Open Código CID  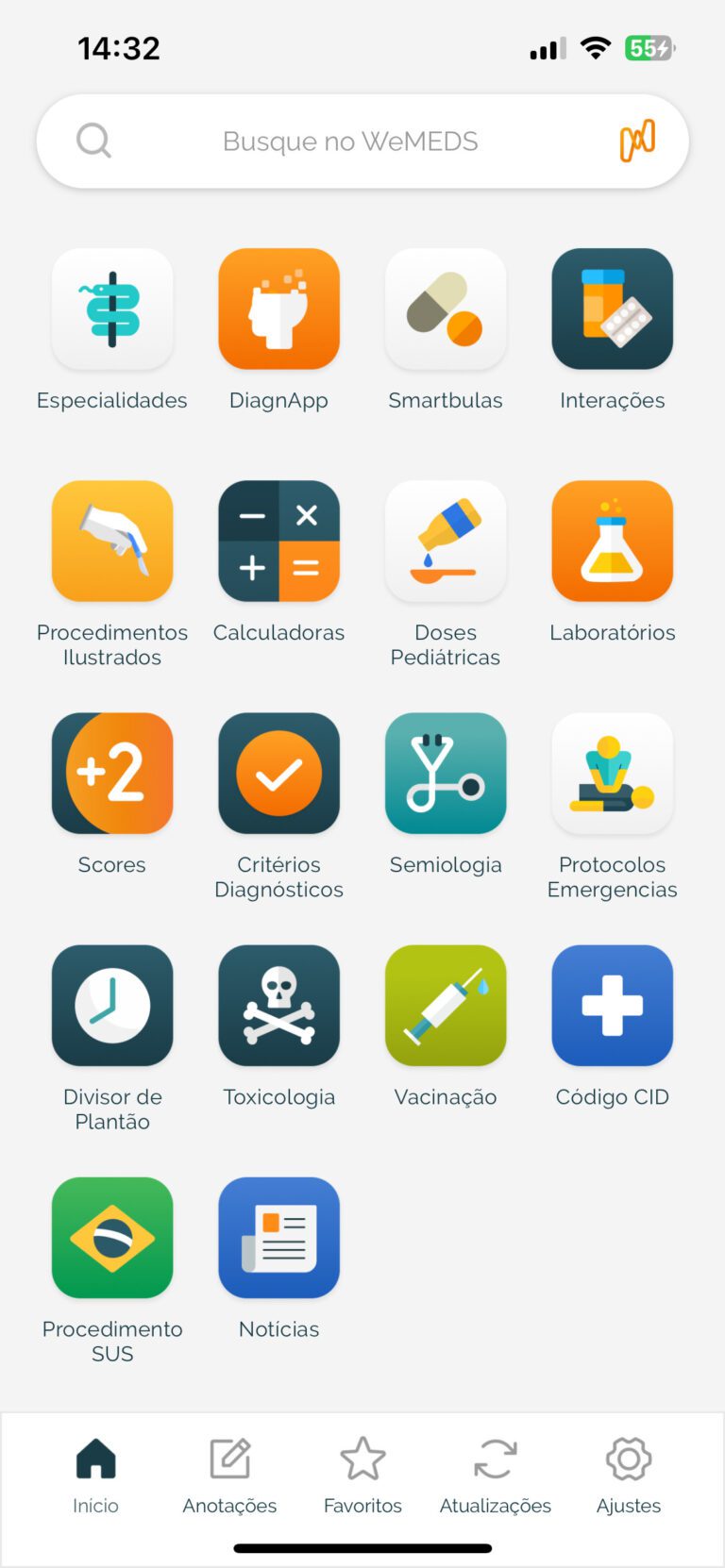(x=612, y=1006)
